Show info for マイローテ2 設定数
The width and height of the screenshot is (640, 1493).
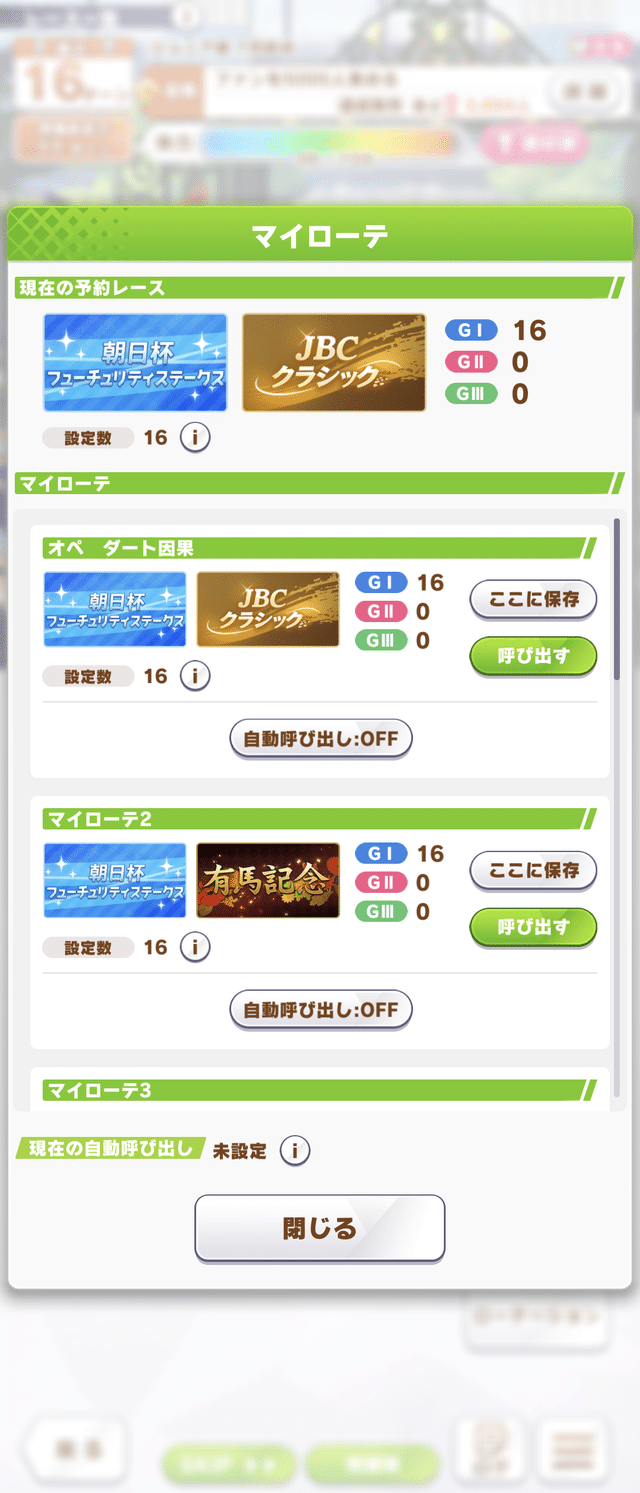(195, 947)
